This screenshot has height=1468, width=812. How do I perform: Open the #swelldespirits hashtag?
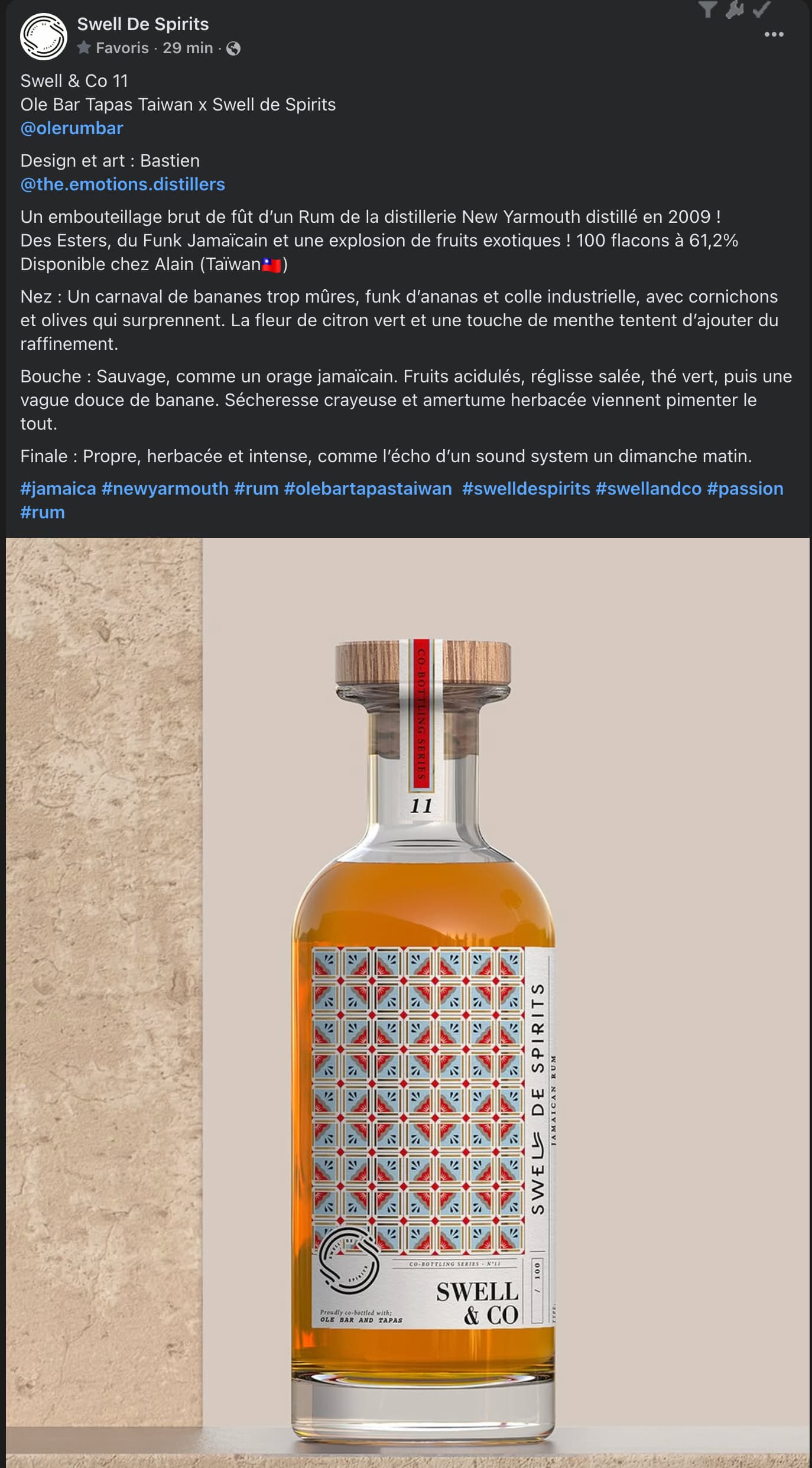click(x=526, y=489)
